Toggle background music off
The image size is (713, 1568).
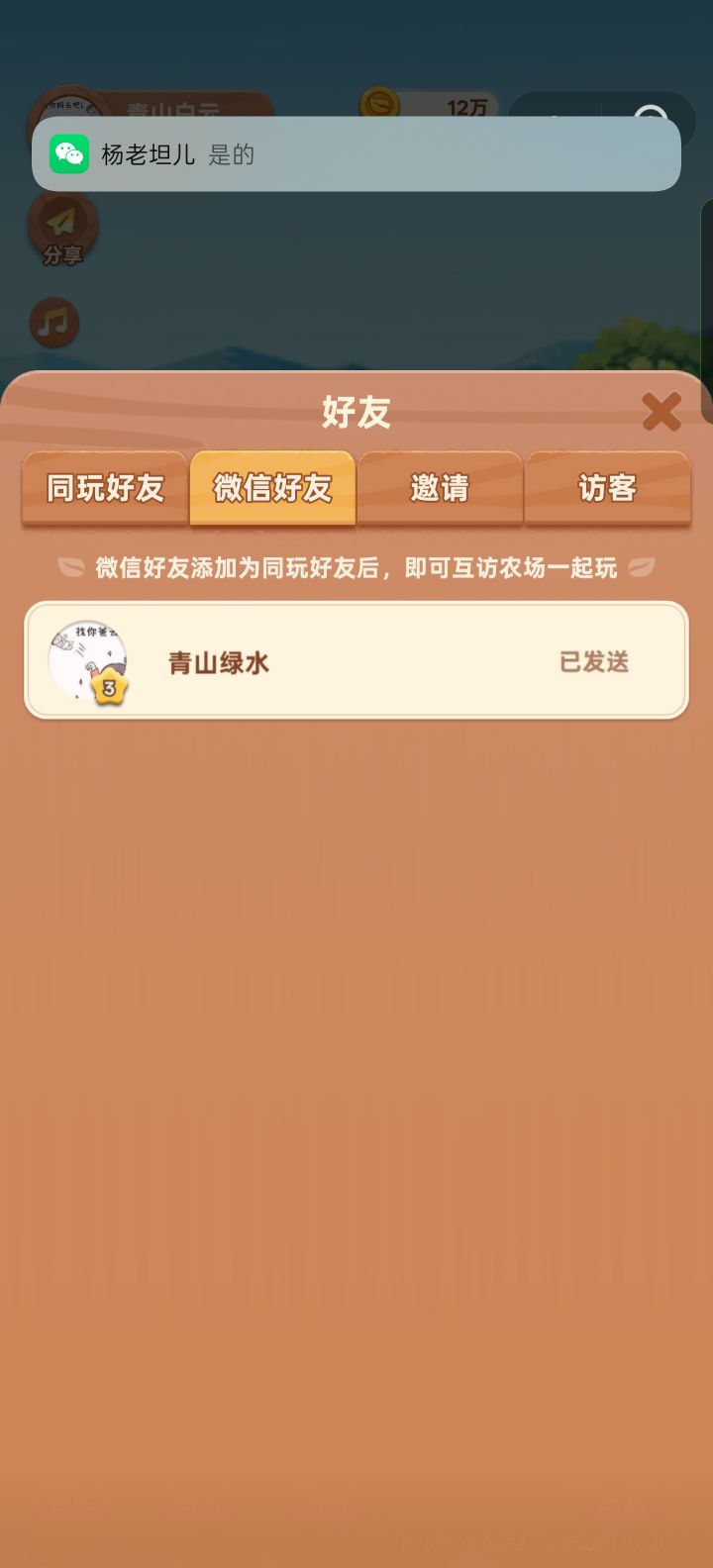coord(53,323)
